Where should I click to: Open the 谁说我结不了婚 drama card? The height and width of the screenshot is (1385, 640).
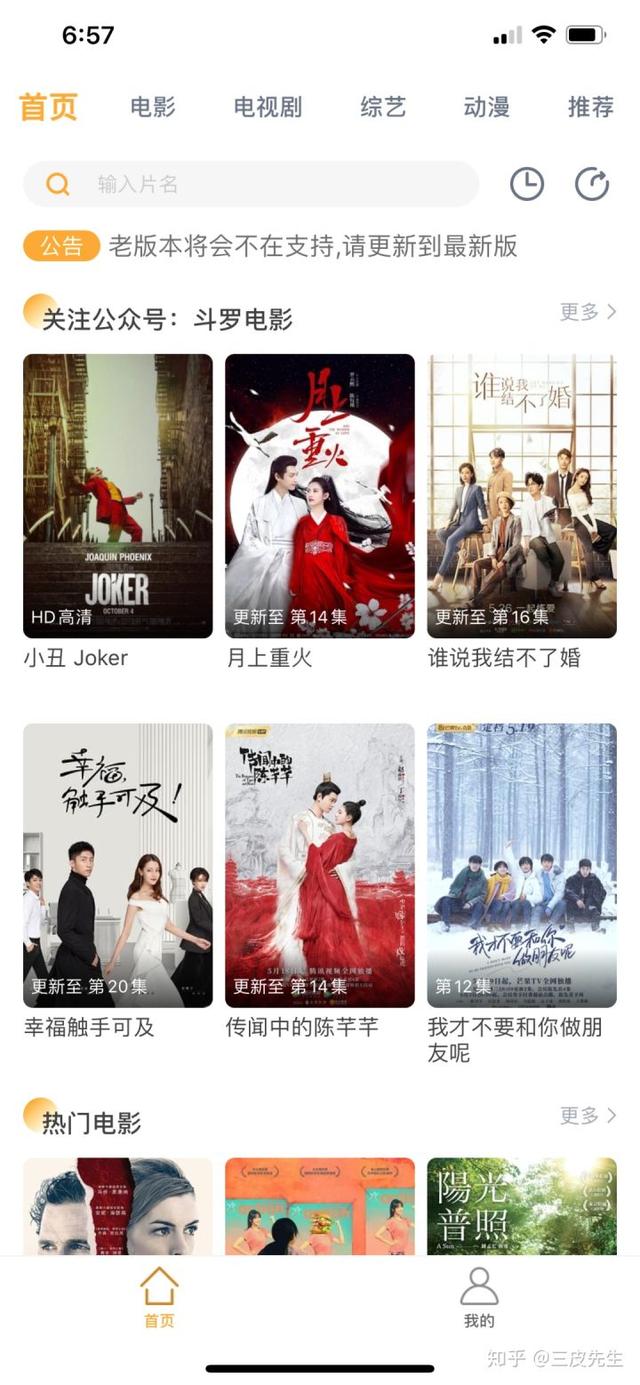(x=522, y=496)
